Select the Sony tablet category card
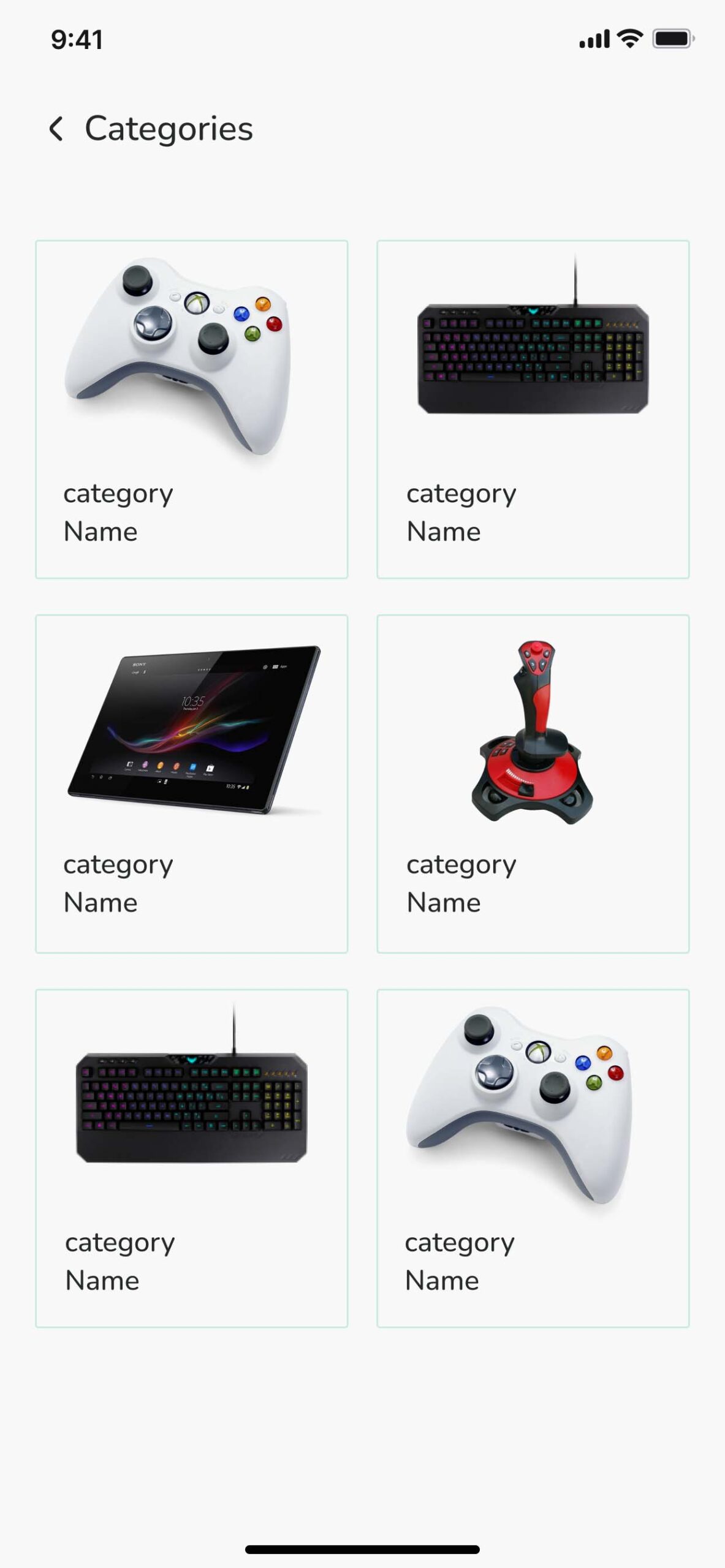 point(191,783)
